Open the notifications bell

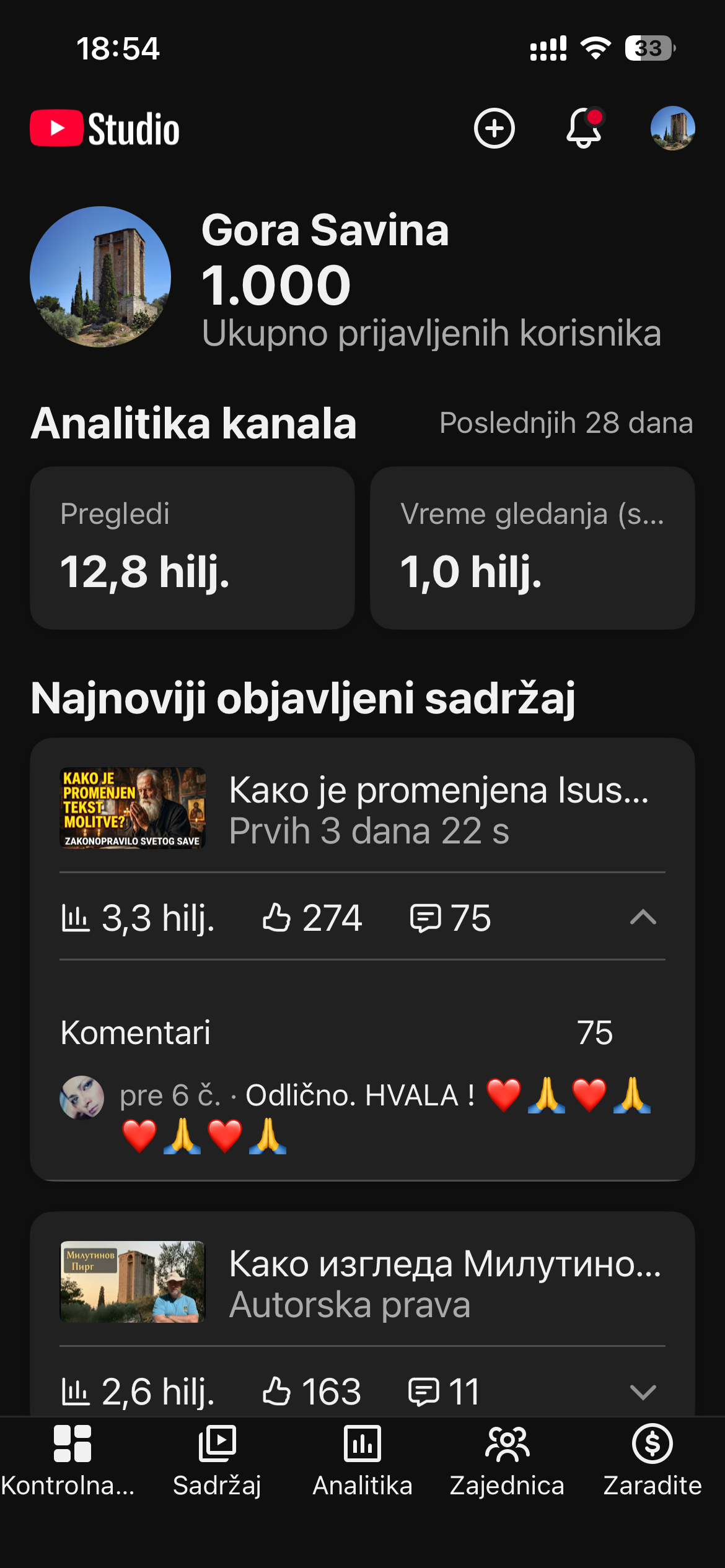point(584,128)
